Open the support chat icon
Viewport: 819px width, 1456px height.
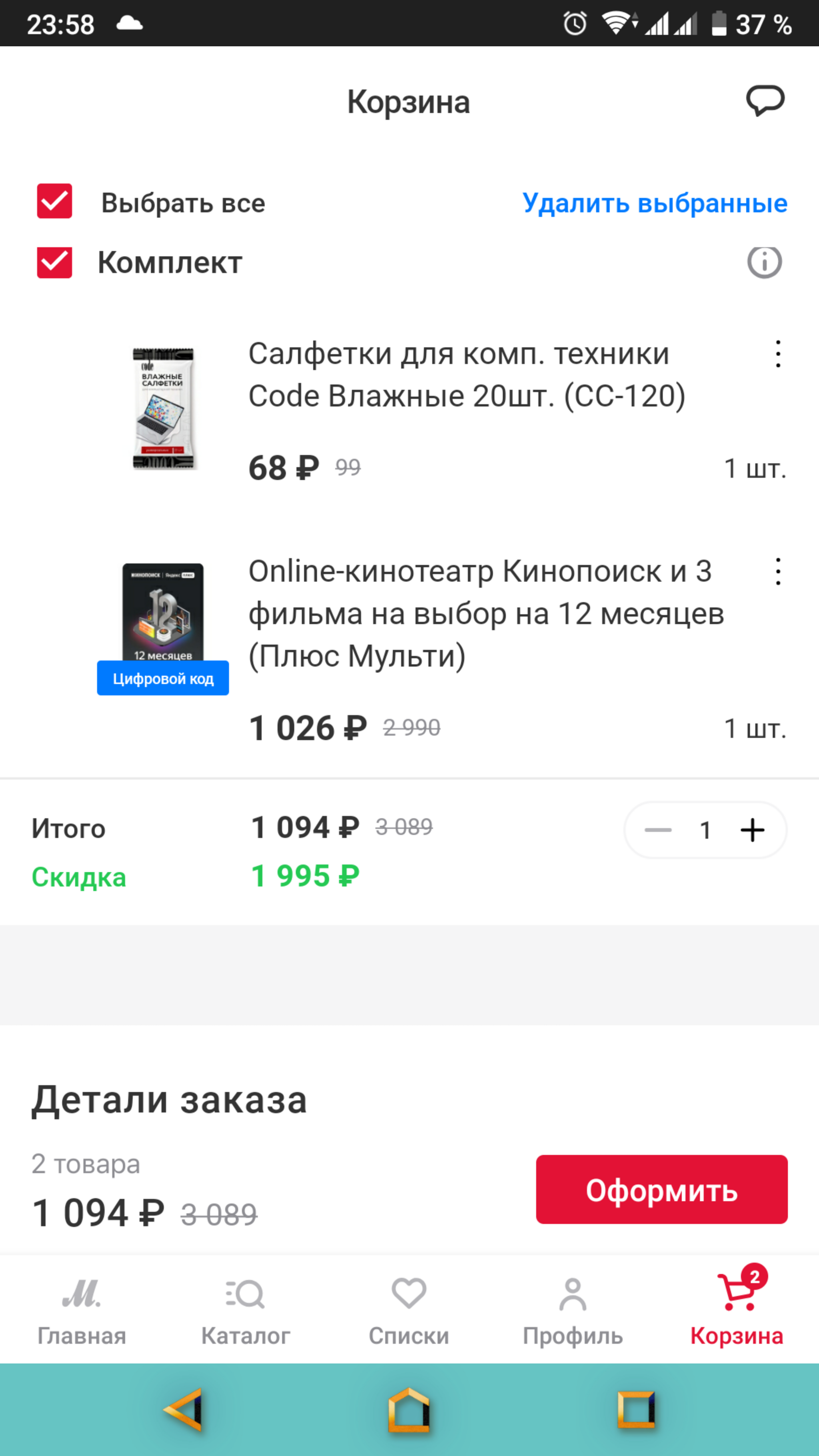(x=765, y=101)
